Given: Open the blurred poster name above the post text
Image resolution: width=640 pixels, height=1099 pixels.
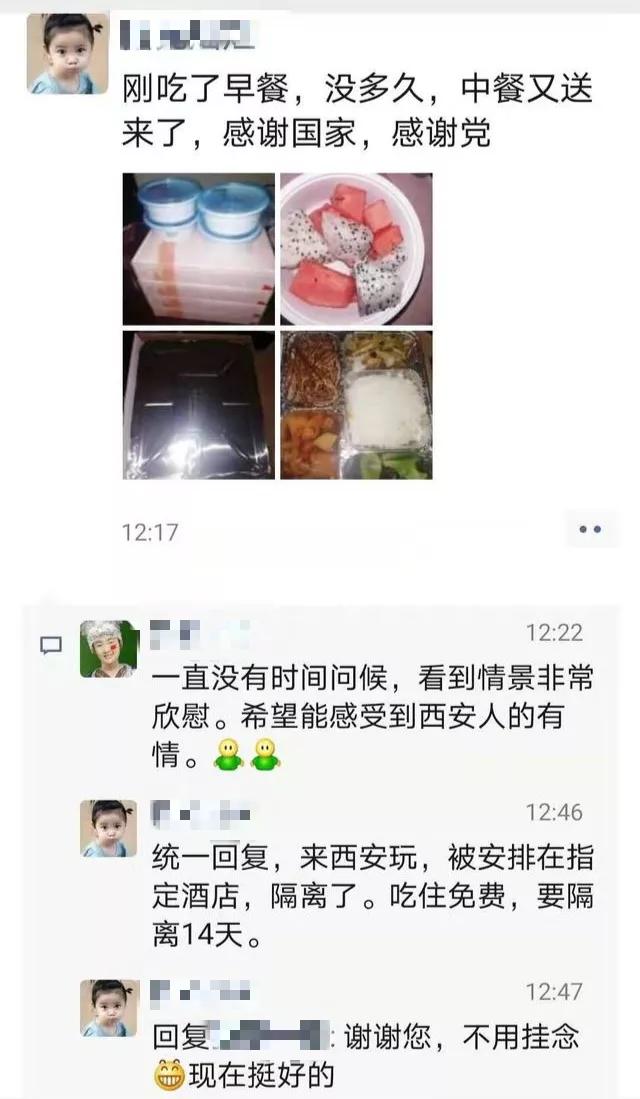Looking at the screenshot, I should 190,36.
